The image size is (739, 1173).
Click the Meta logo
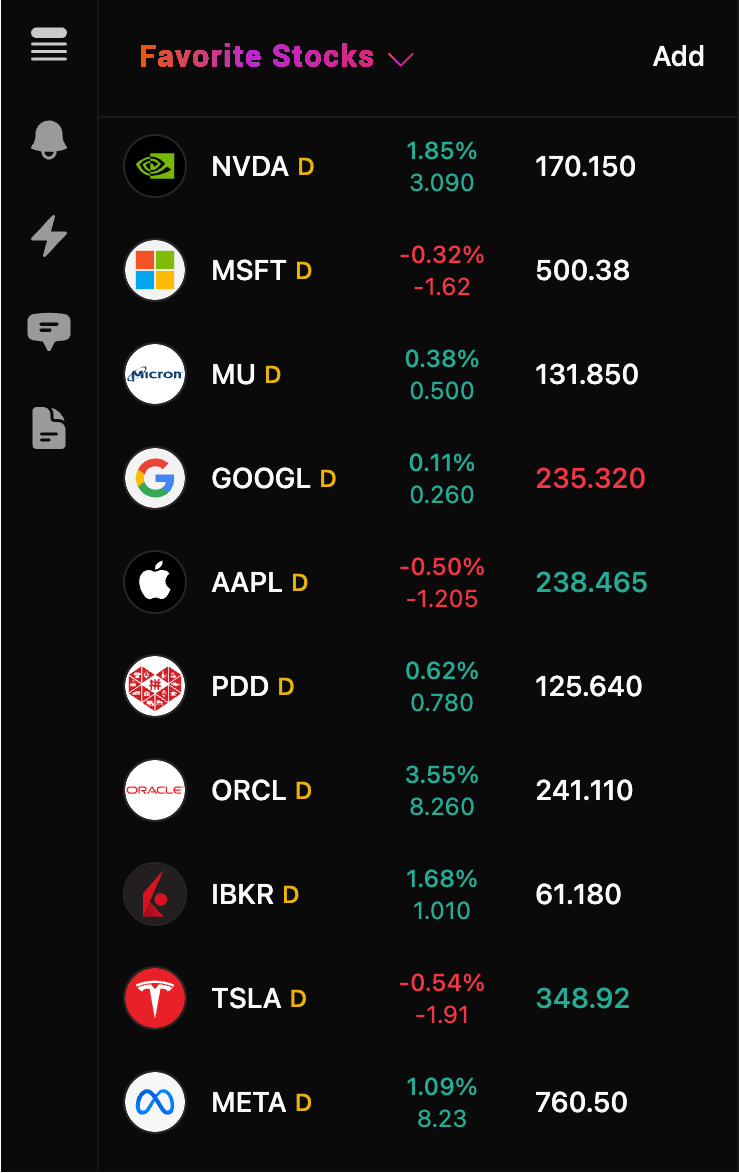155,1102
